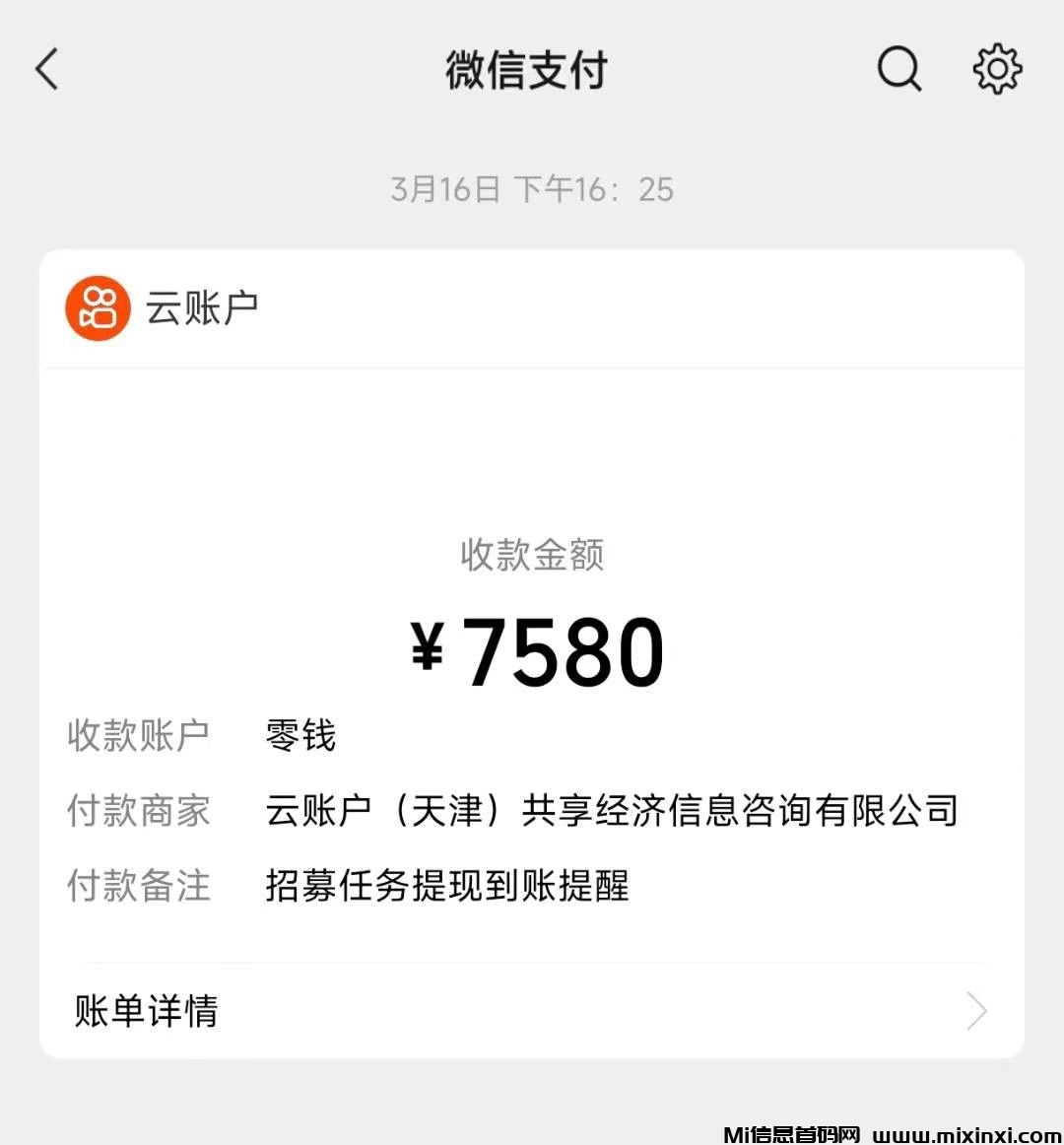
Task: Select the 微信支付 title text
Action: [x=526, y=69]
